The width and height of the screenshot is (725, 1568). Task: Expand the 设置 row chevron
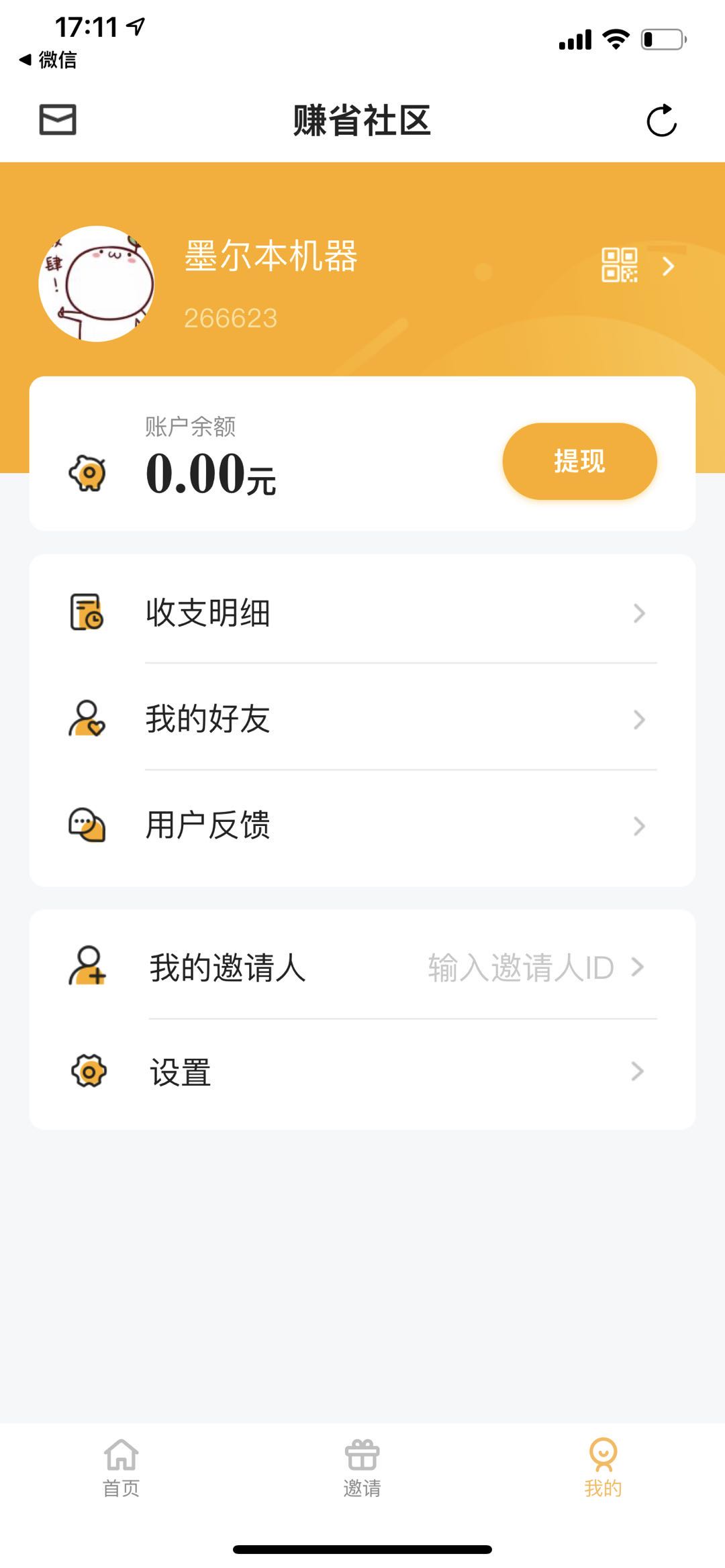coord(638,1072)
